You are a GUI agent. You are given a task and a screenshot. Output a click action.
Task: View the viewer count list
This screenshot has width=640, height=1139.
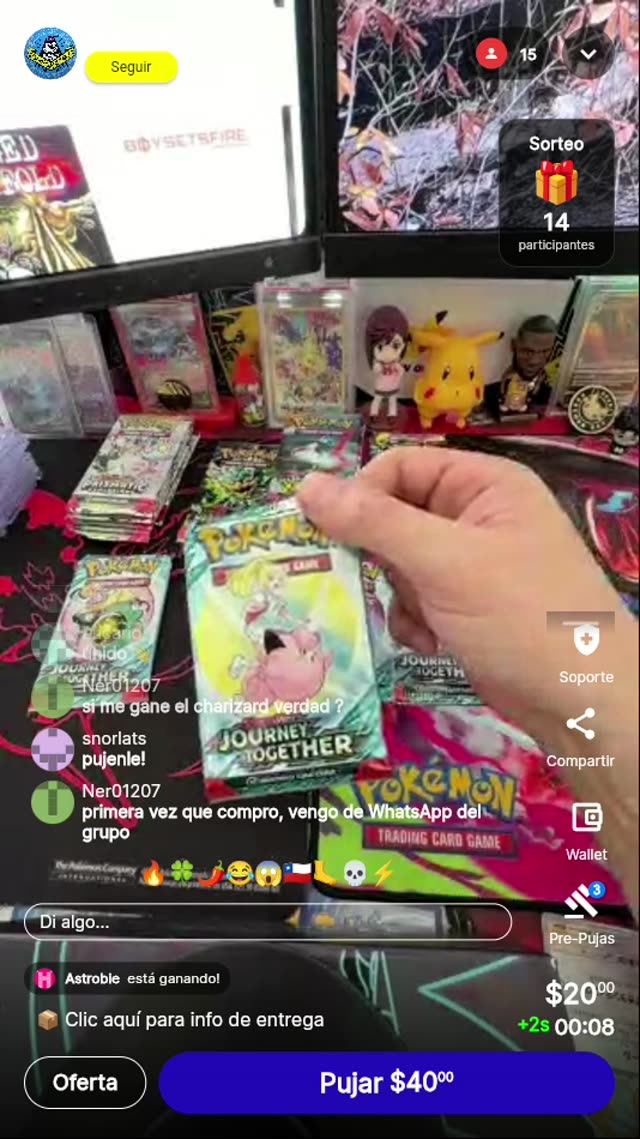pyautogui.click(x=509, y=54)
